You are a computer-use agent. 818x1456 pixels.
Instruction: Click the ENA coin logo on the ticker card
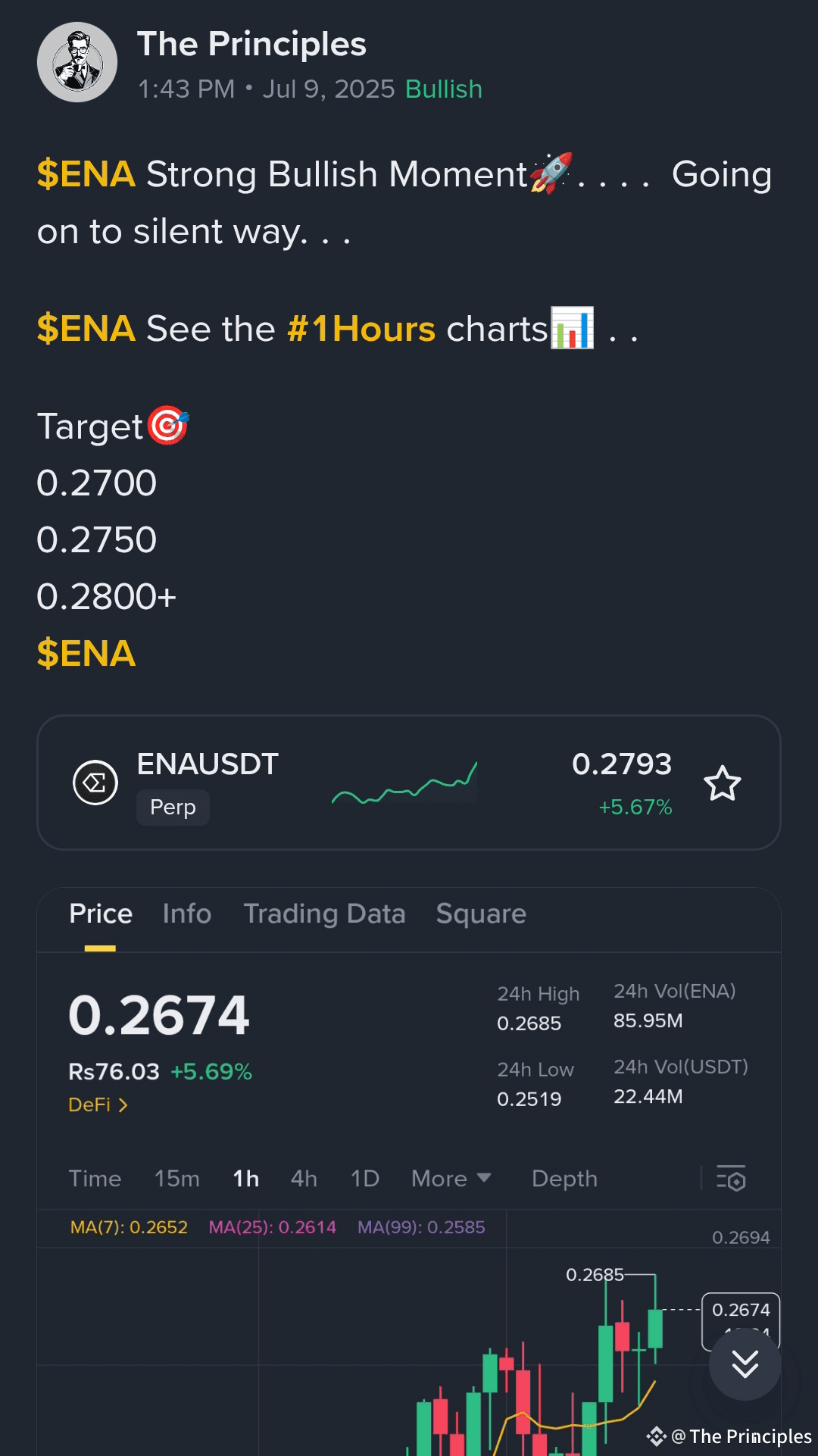[x=95, y=783]
